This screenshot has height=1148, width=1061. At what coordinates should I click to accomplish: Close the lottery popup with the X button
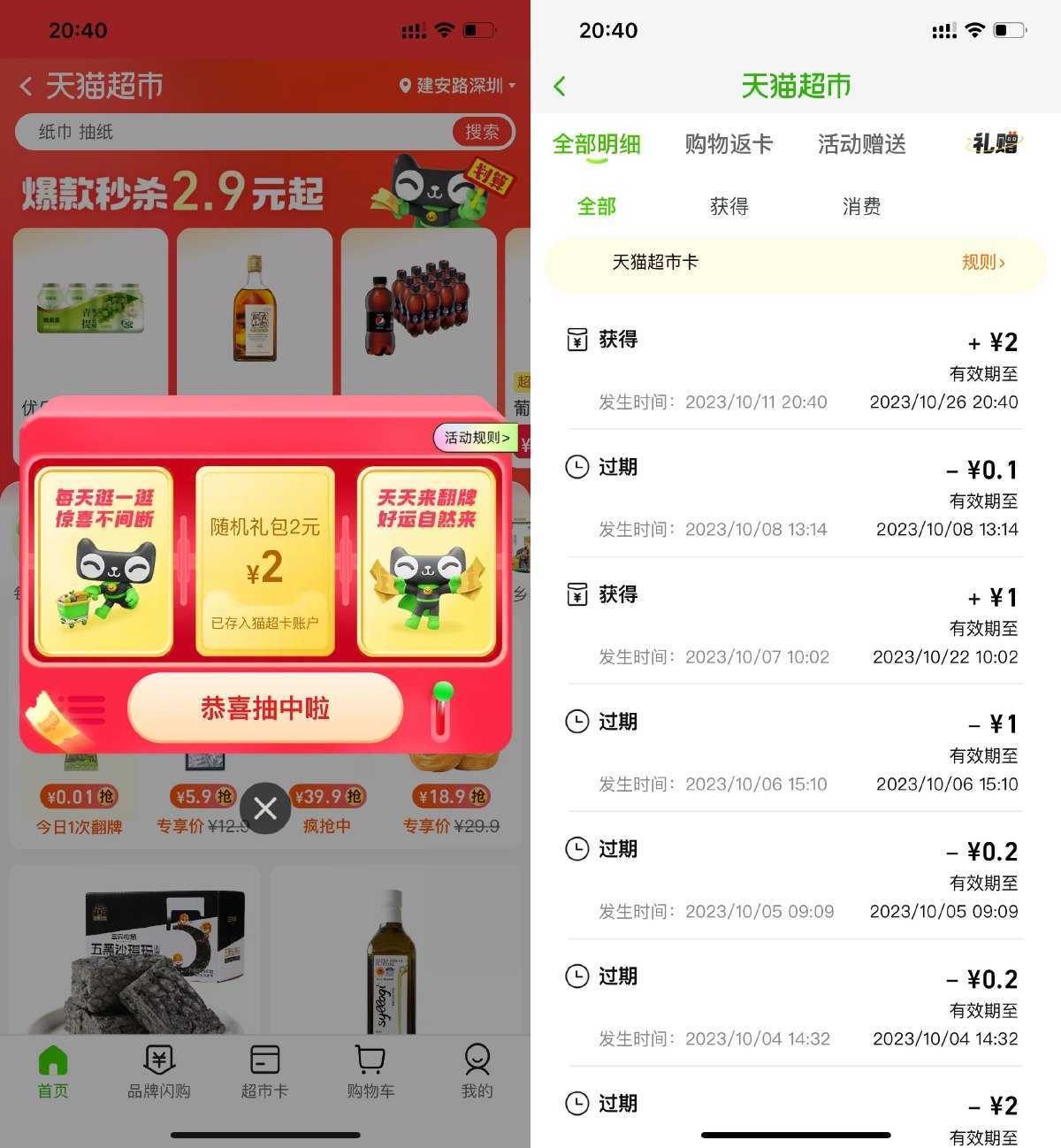click(x=265, y=808)
